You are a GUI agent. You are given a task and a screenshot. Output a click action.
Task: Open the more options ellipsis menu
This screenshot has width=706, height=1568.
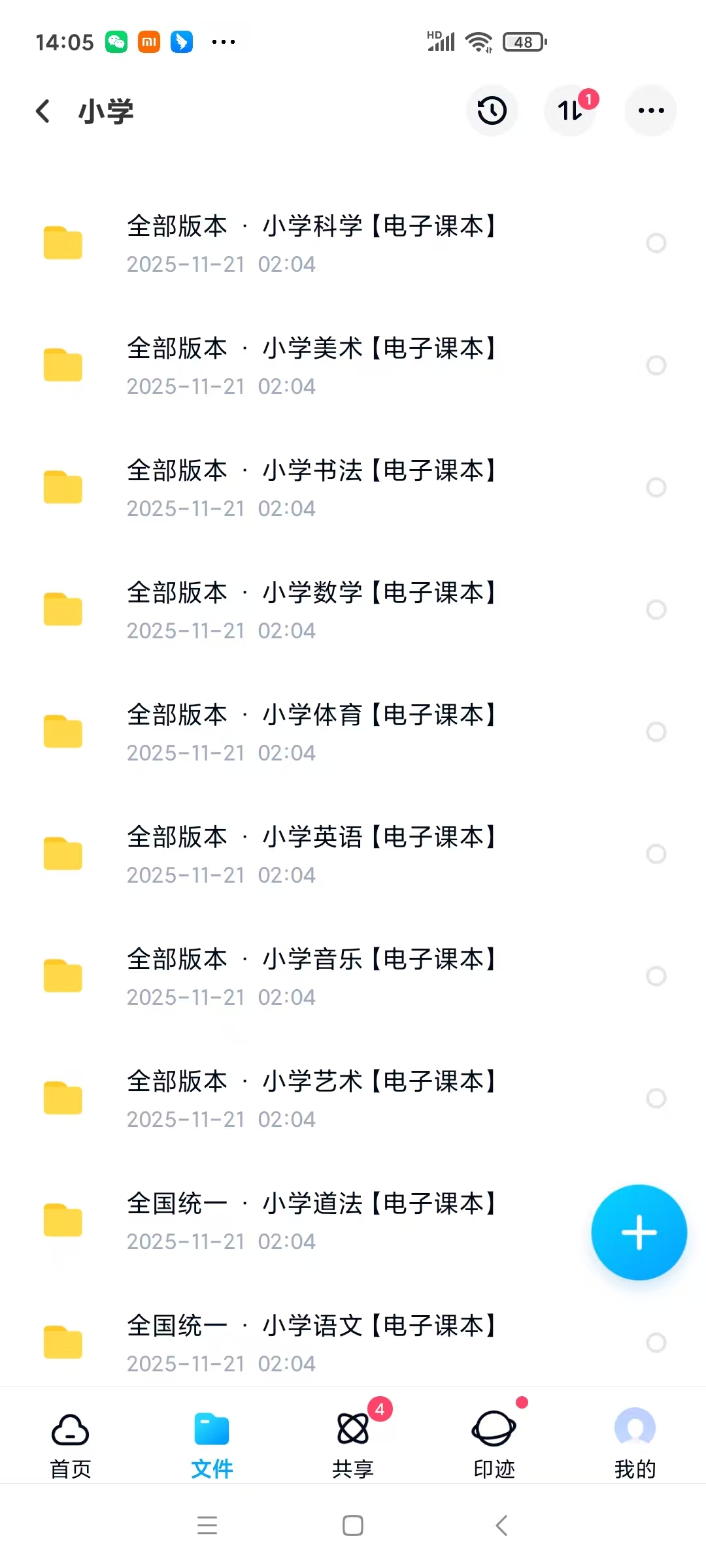pyautogui.click(x=650, y=111)
